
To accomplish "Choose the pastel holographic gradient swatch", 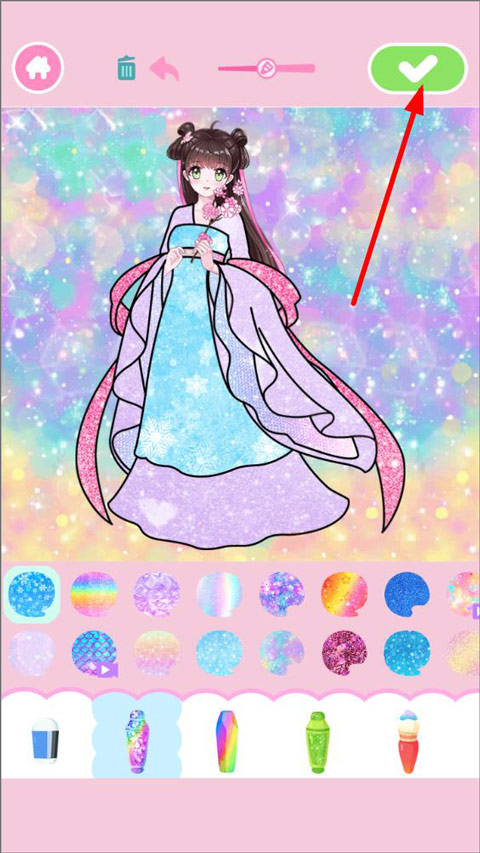I will coord(219,594).
